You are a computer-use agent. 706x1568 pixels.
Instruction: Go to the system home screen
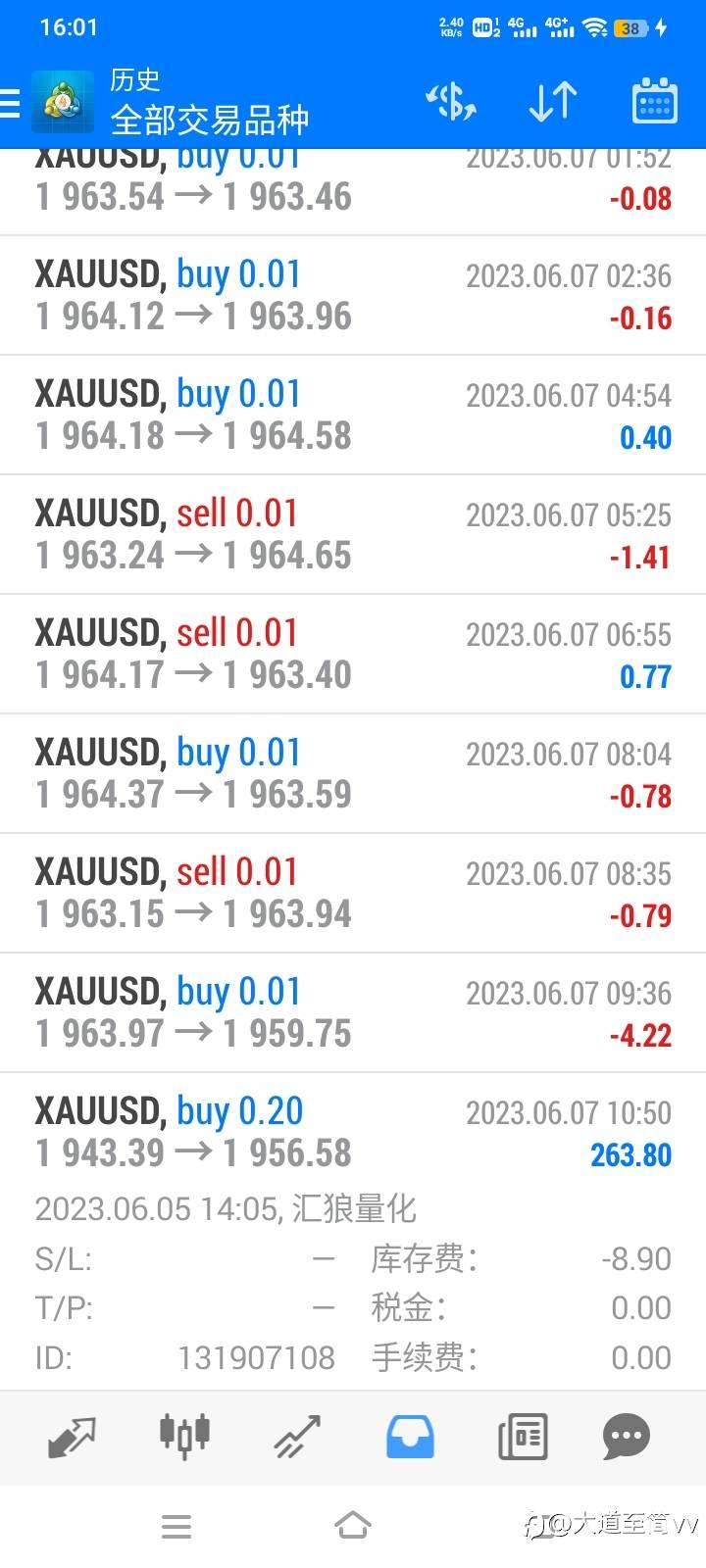(x=353, y=1525)
